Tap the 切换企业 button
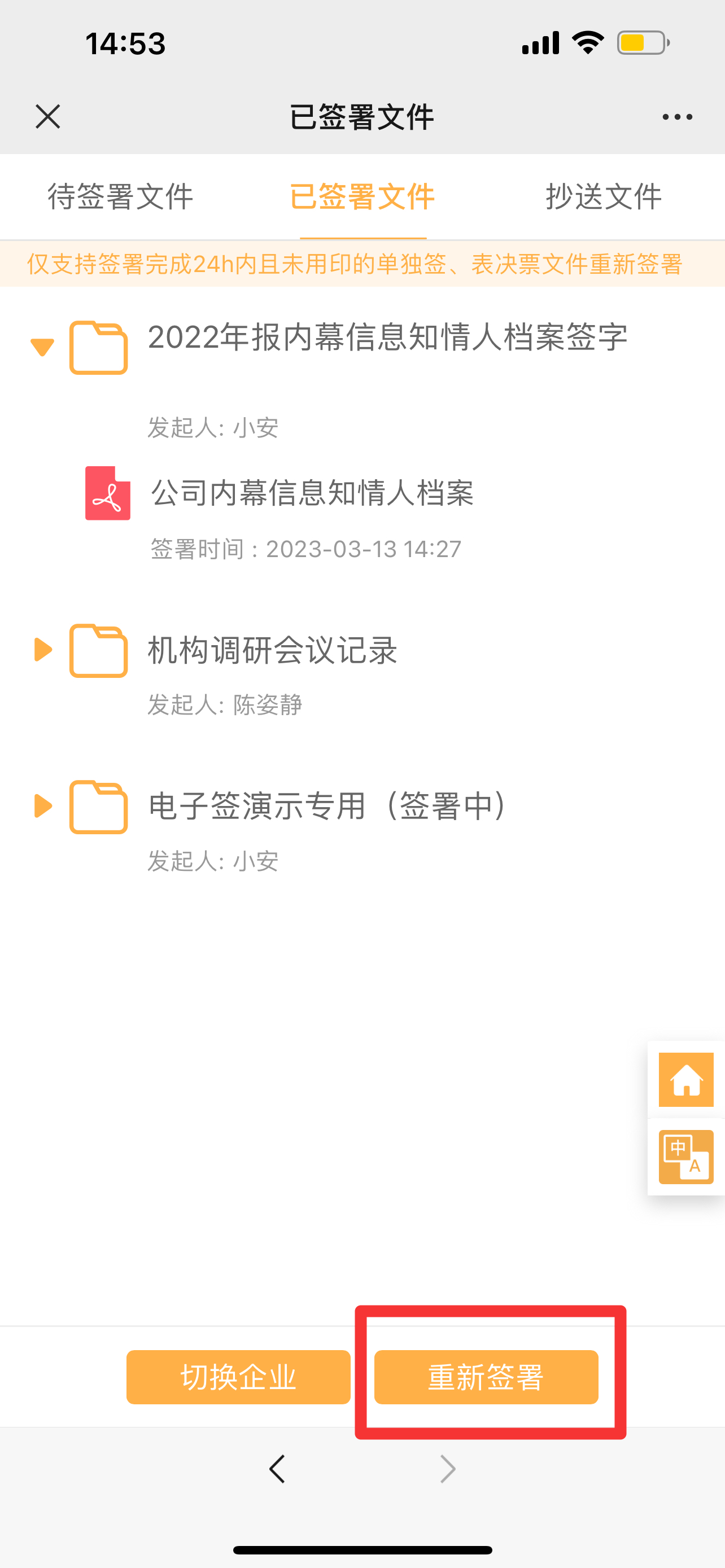Image resolution: width=725 pixels, height=1568 pixels. click(238, 1377)
